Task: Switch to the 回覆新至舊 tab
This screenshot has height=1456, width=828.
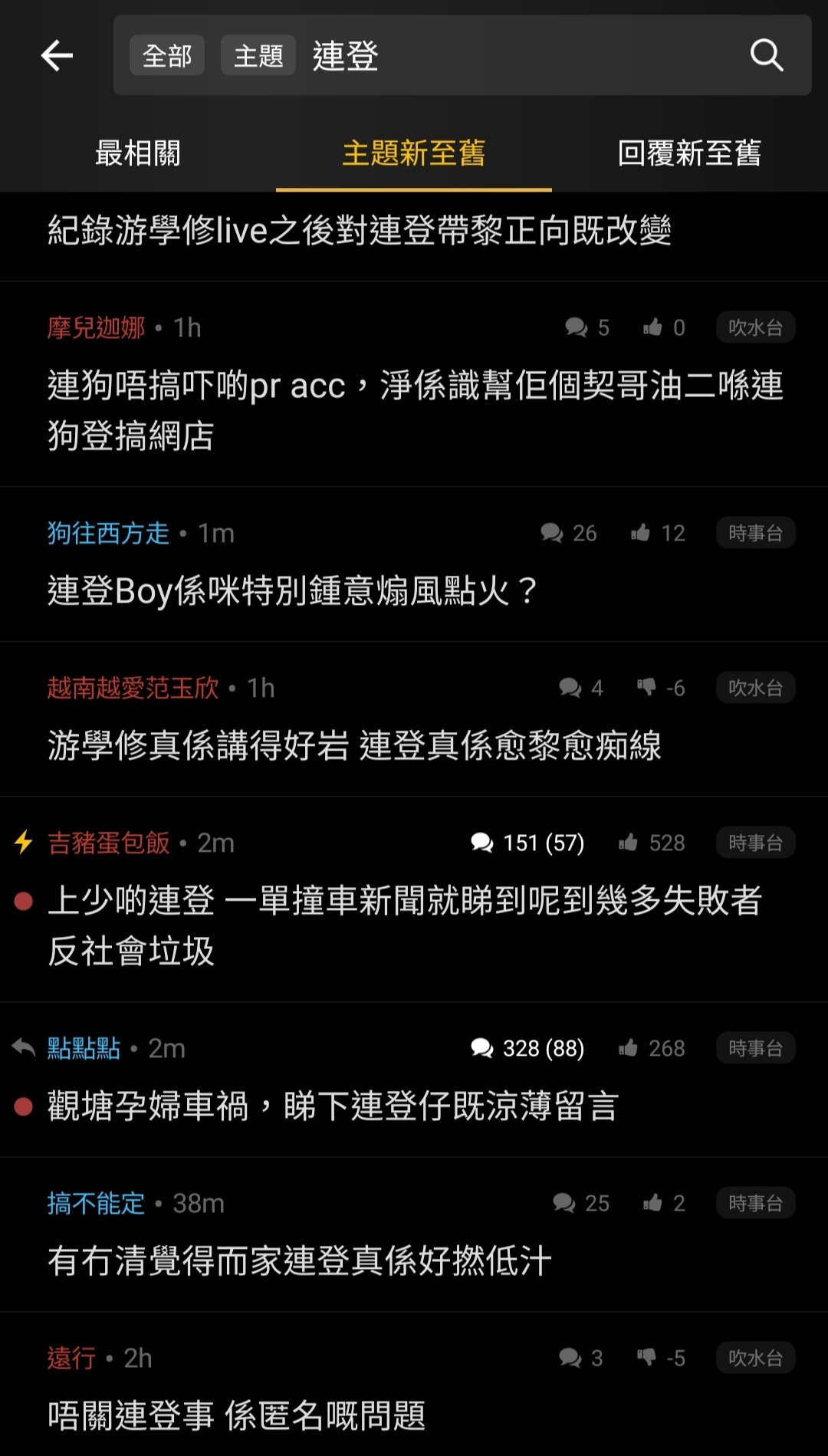Action: [690, 153]
